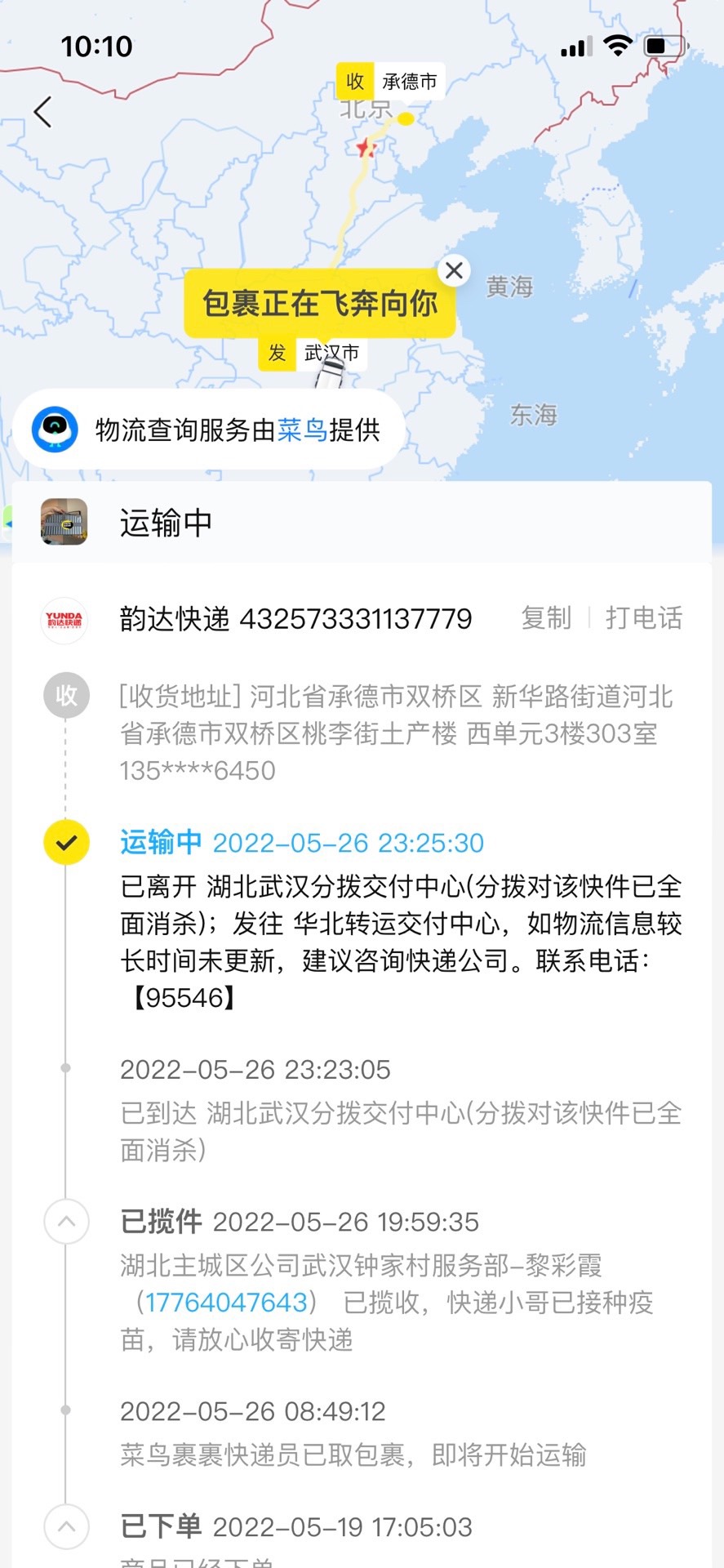
Task: Tap the back arrow to exit tracking
Action: click(x=42, y=110)
